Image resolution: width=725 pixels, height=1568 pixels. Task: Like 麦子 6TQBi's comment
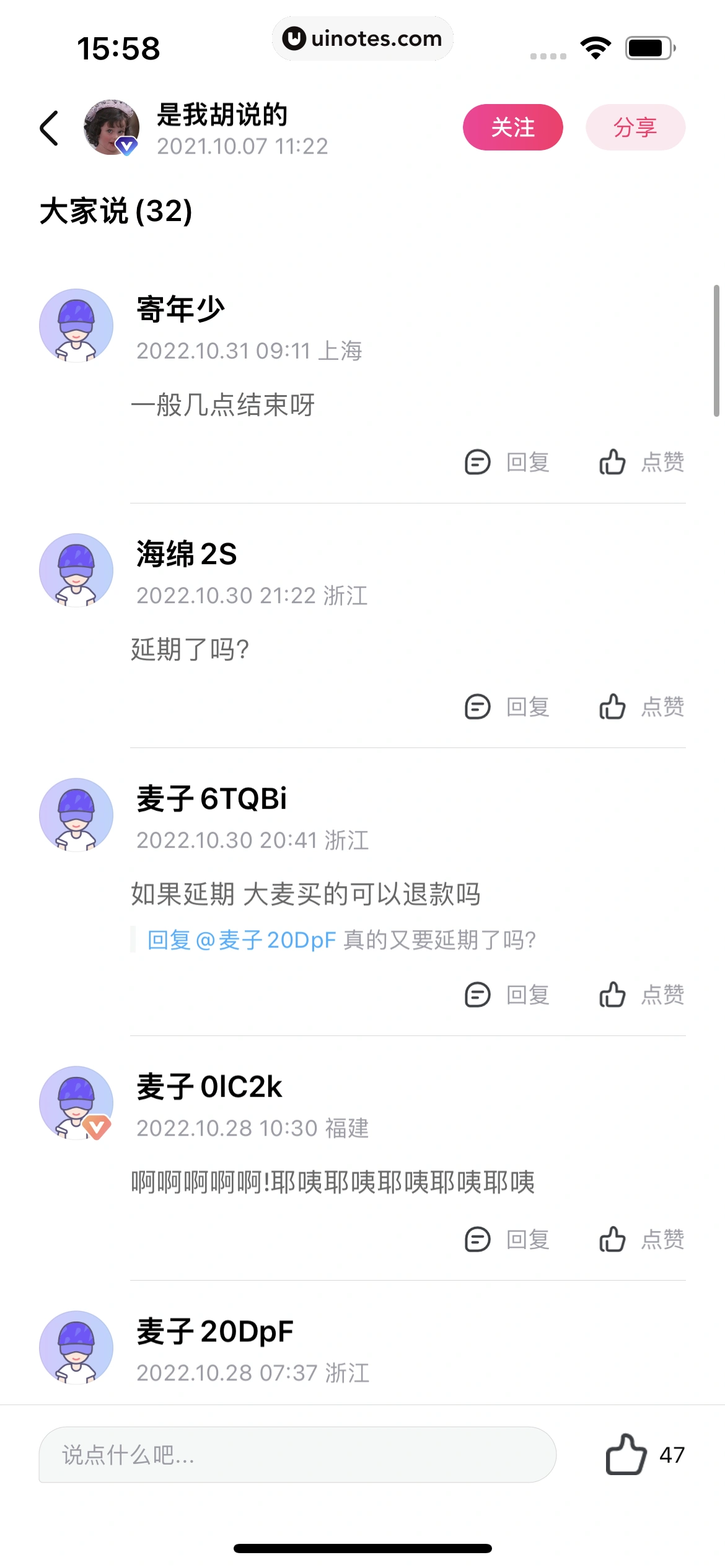point(641,995)
